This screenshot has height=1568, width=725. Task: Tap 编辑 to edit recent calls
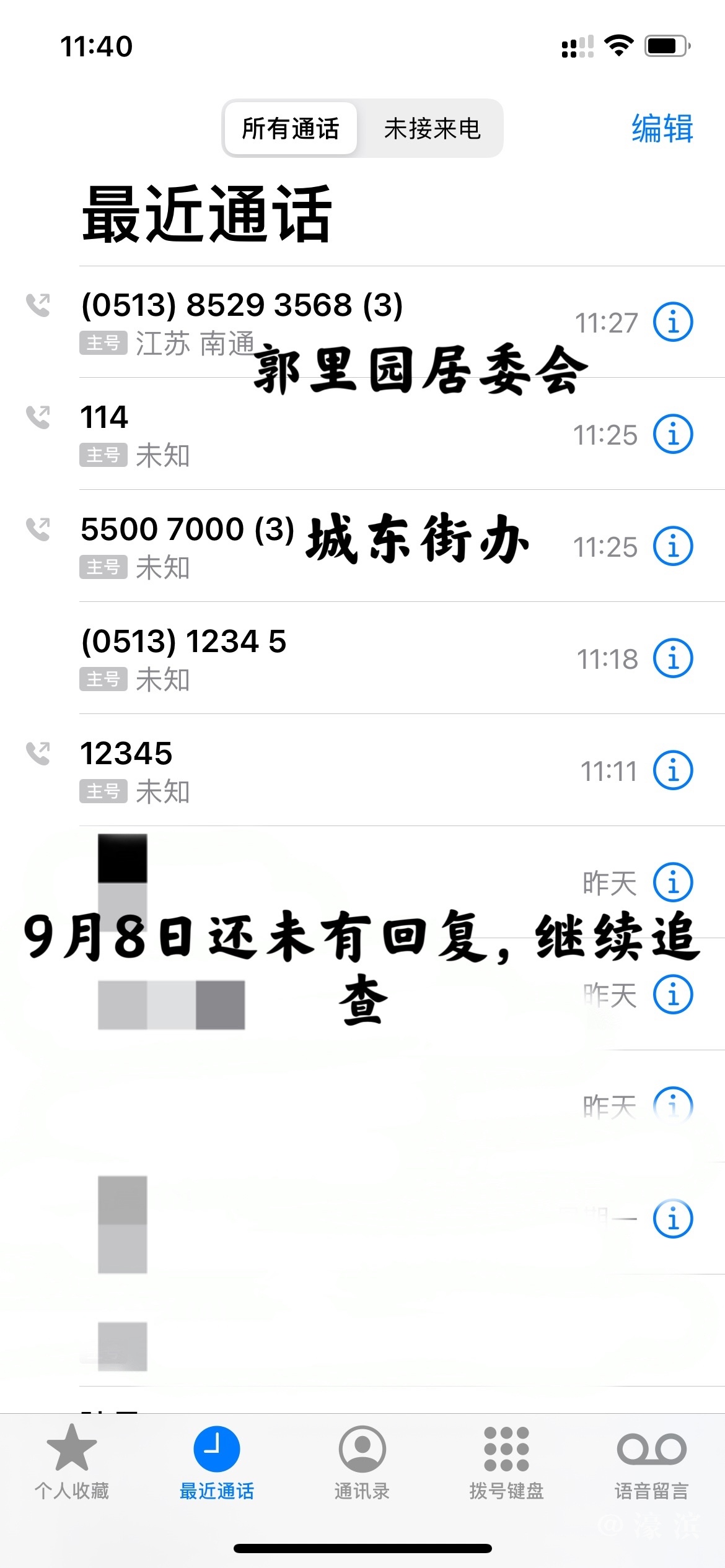[662, 129]
